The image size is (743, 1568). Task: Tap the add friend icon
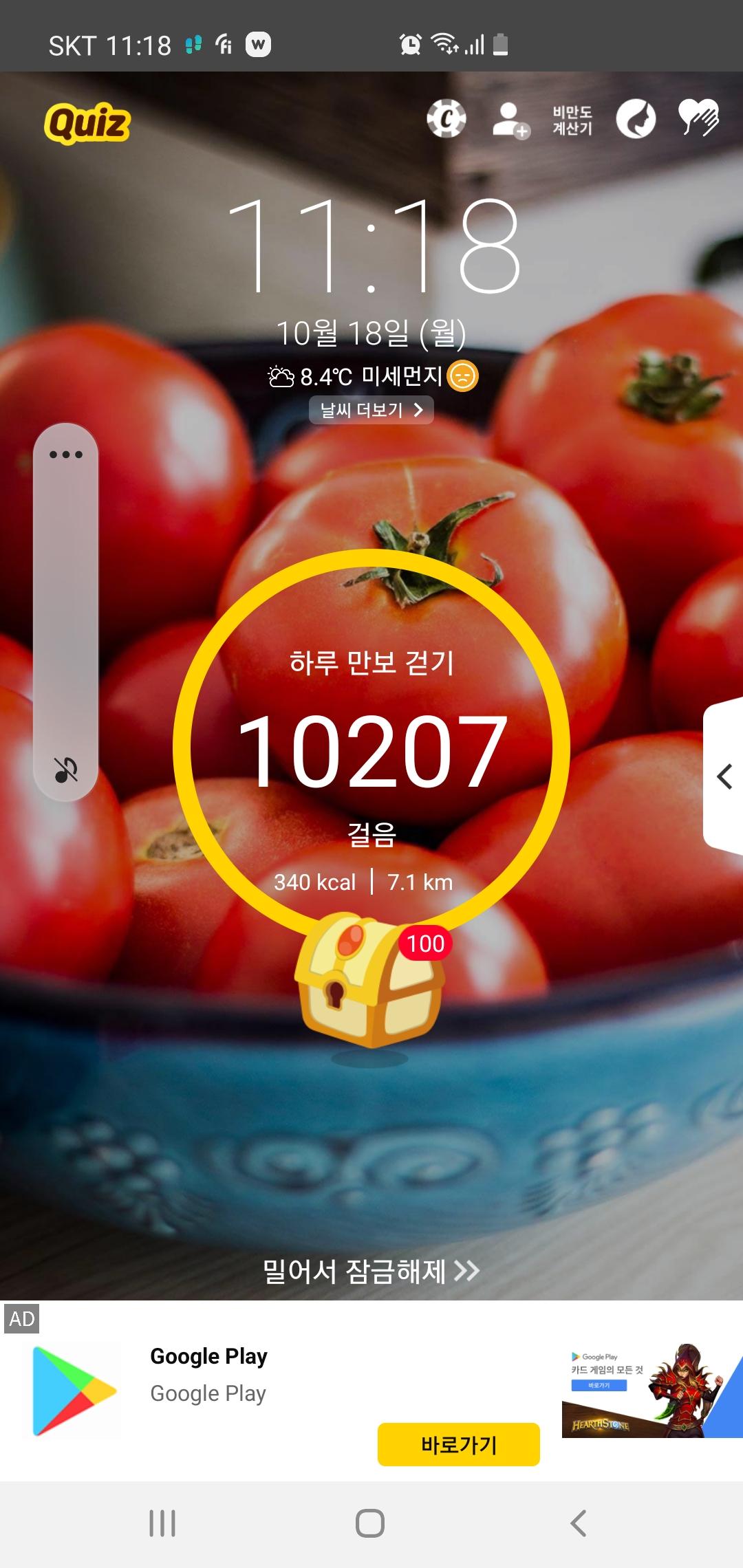click(510, 120)
